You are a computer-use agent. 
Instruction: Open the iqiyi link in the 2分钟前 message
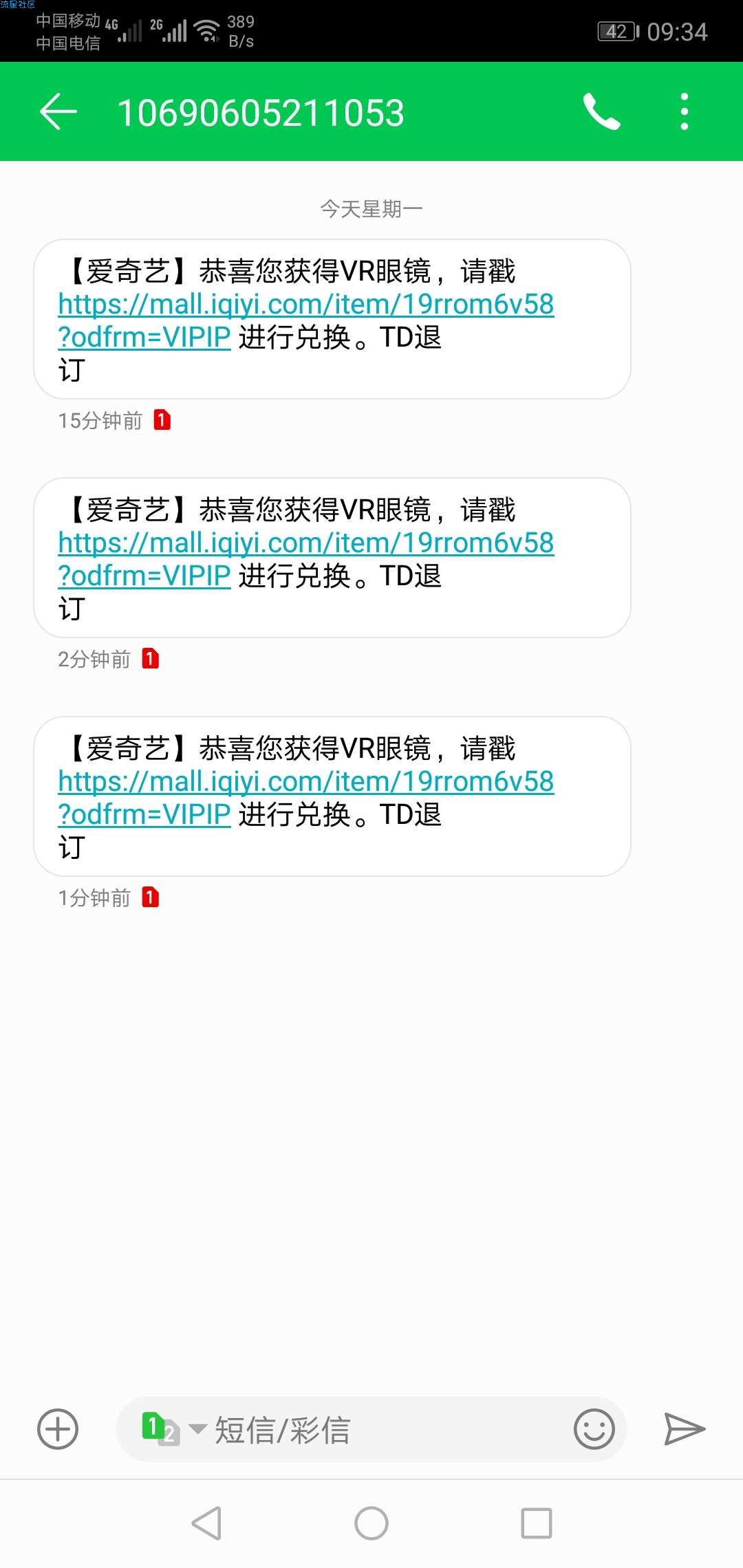pos(306,559)
